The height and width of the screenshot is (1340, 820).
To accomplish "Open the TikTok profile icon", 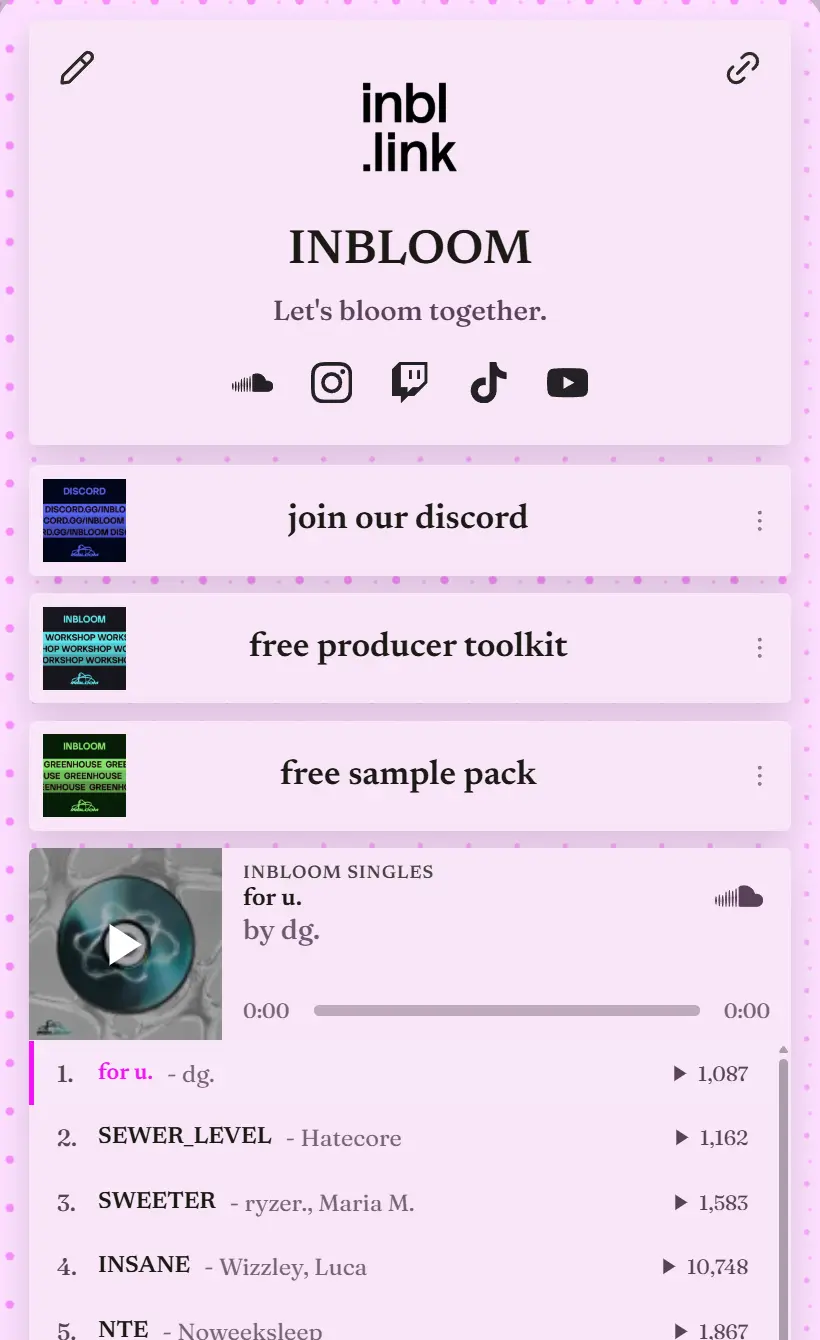I will (x=488, y=383).
